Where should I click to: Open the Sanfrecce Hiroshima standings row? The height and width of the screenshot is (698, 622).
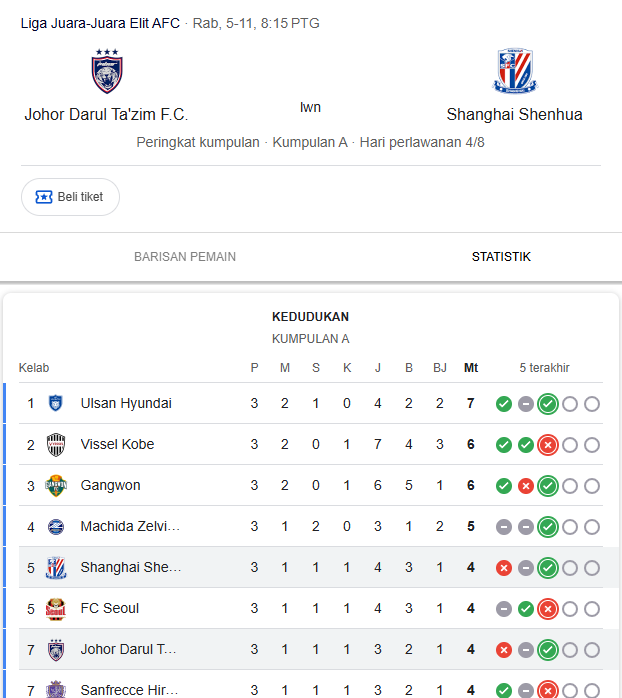(130, 688)
